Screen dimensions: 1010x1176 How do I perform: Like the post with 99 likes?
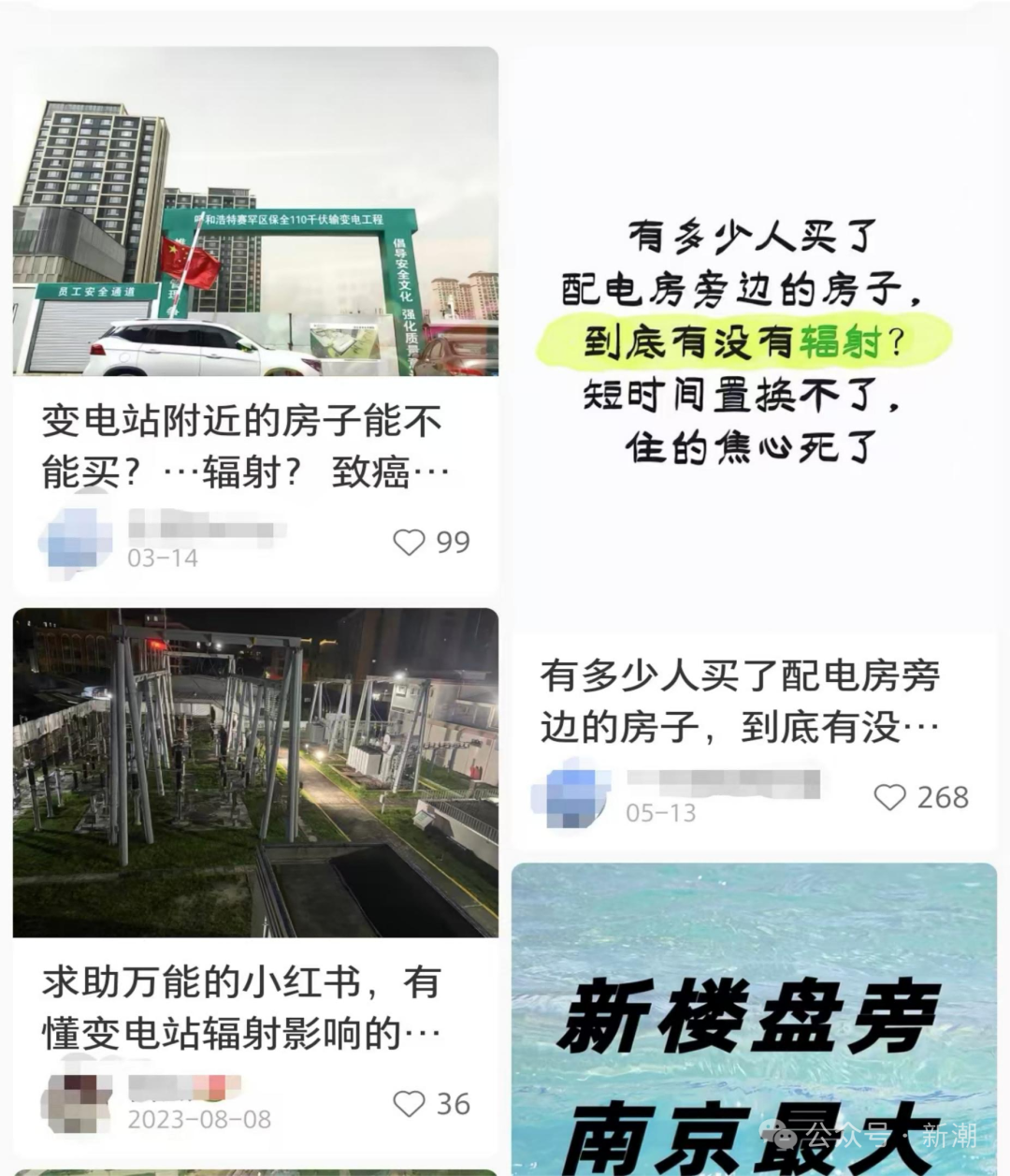(x=409, y=542)
